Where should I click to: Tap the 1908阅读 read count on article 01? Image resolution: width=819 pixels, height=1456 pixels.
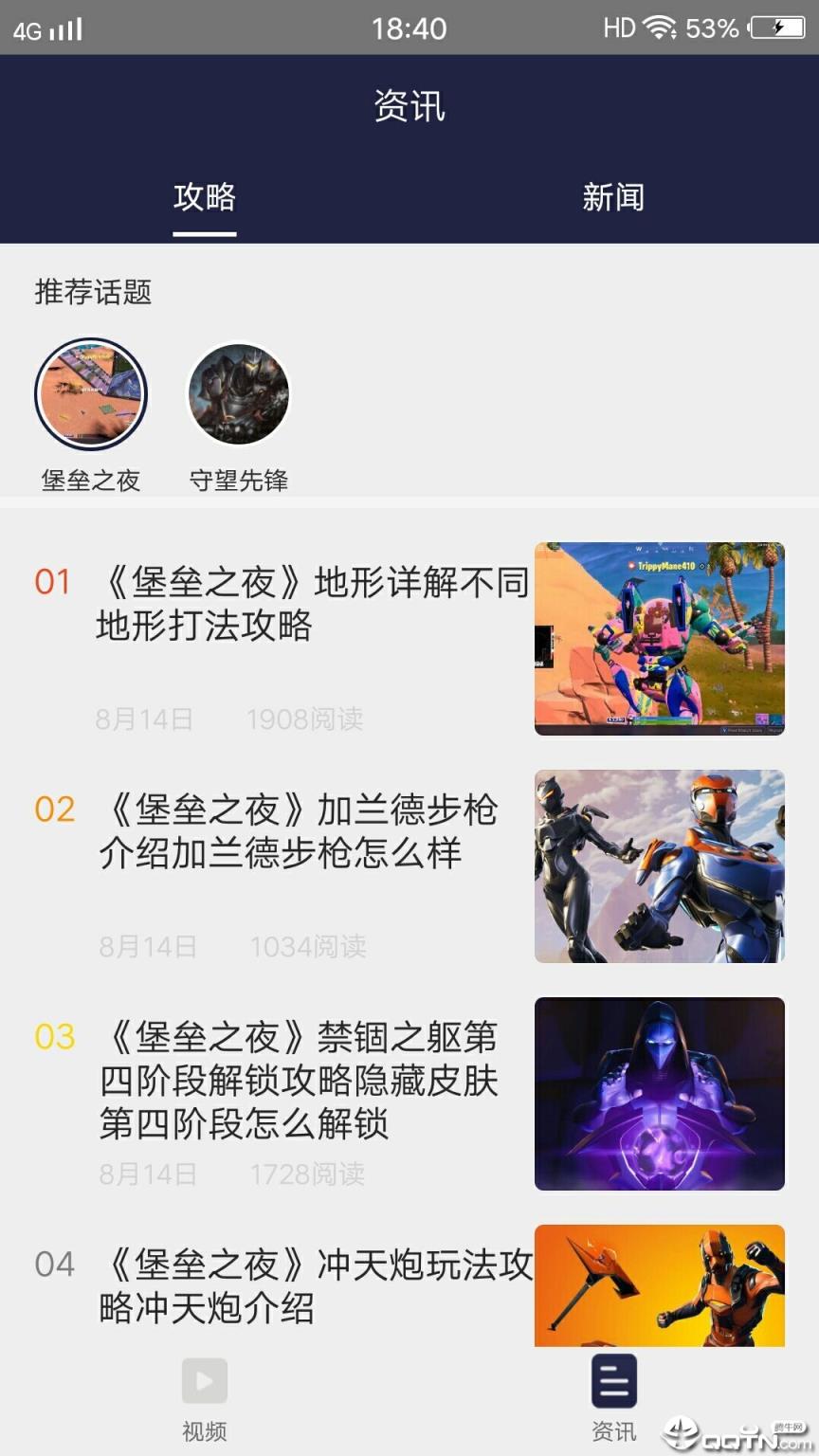(x=306, y=719)
